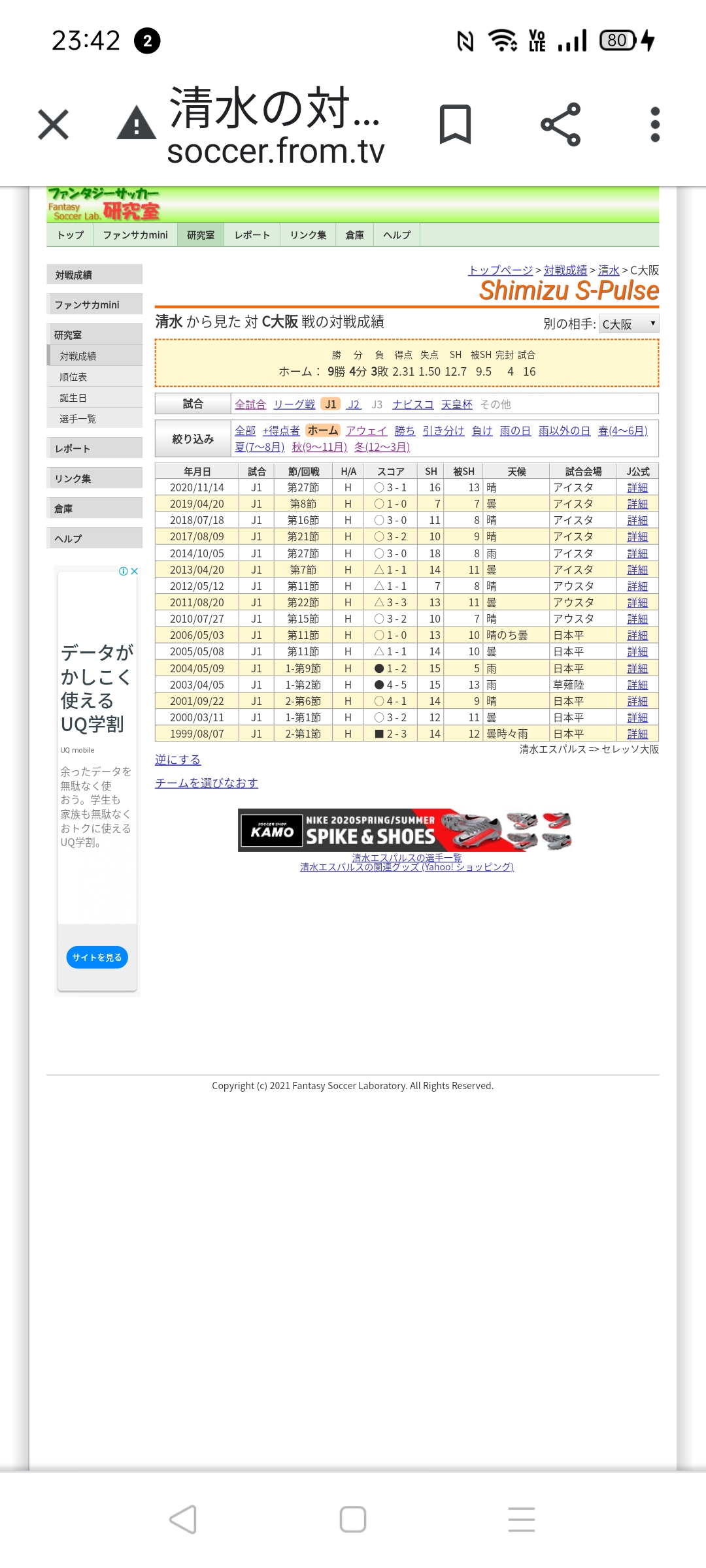Open the KAMO Spike & Shoes banner

(405, 830)
